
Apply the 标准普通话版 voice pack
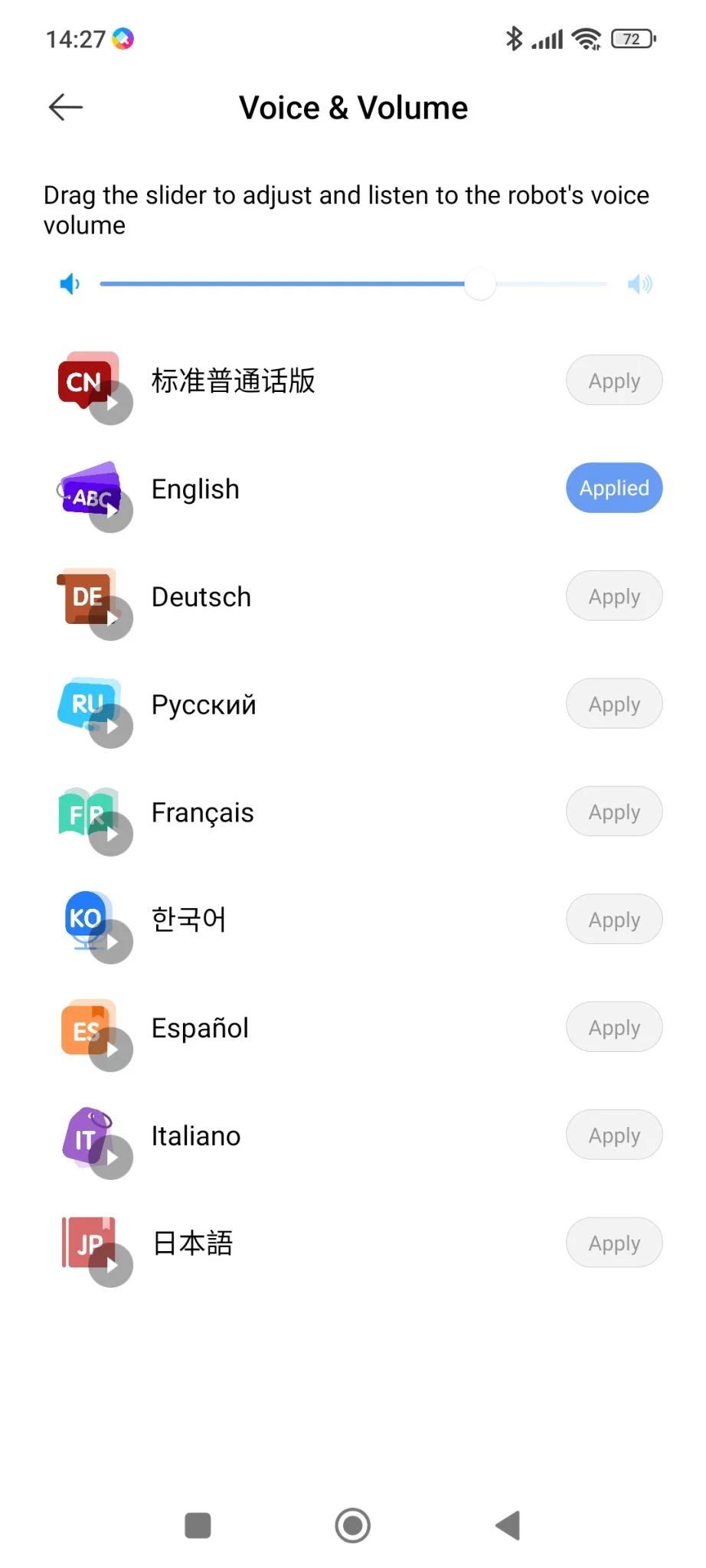coord(613,381)
